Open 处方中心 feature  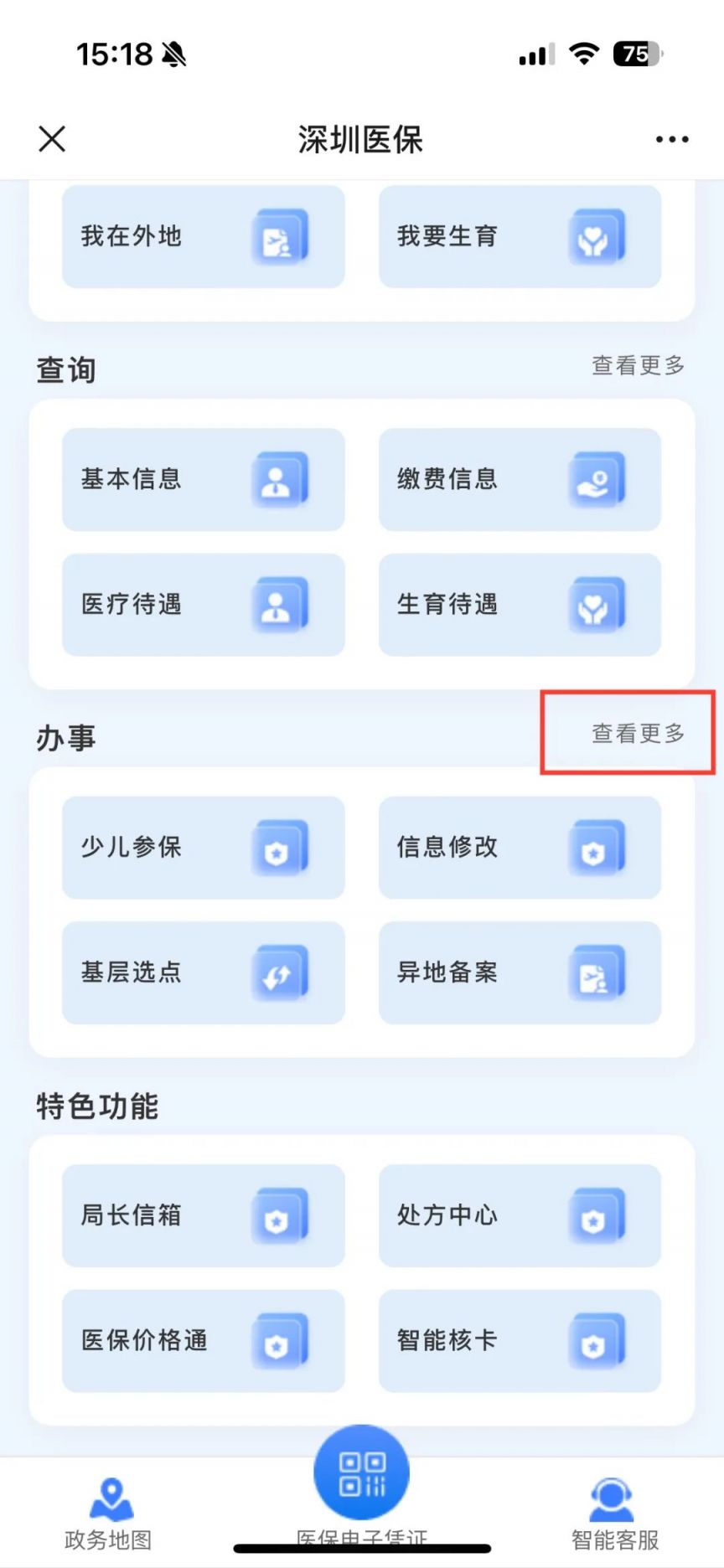pyautogui.click(x=520, y=1215)
